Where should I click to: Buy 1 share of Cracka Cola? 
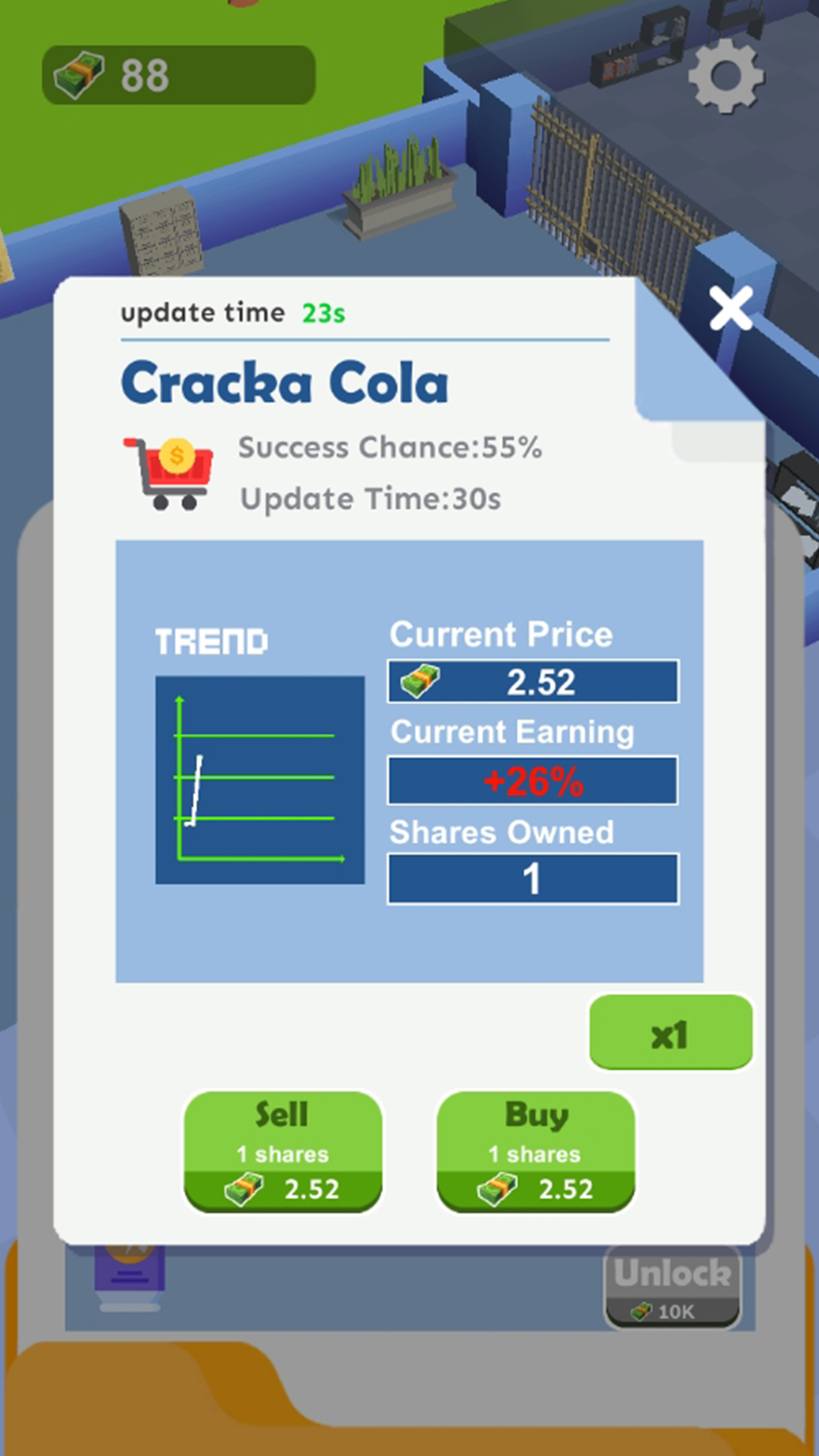coord(535,1150)
